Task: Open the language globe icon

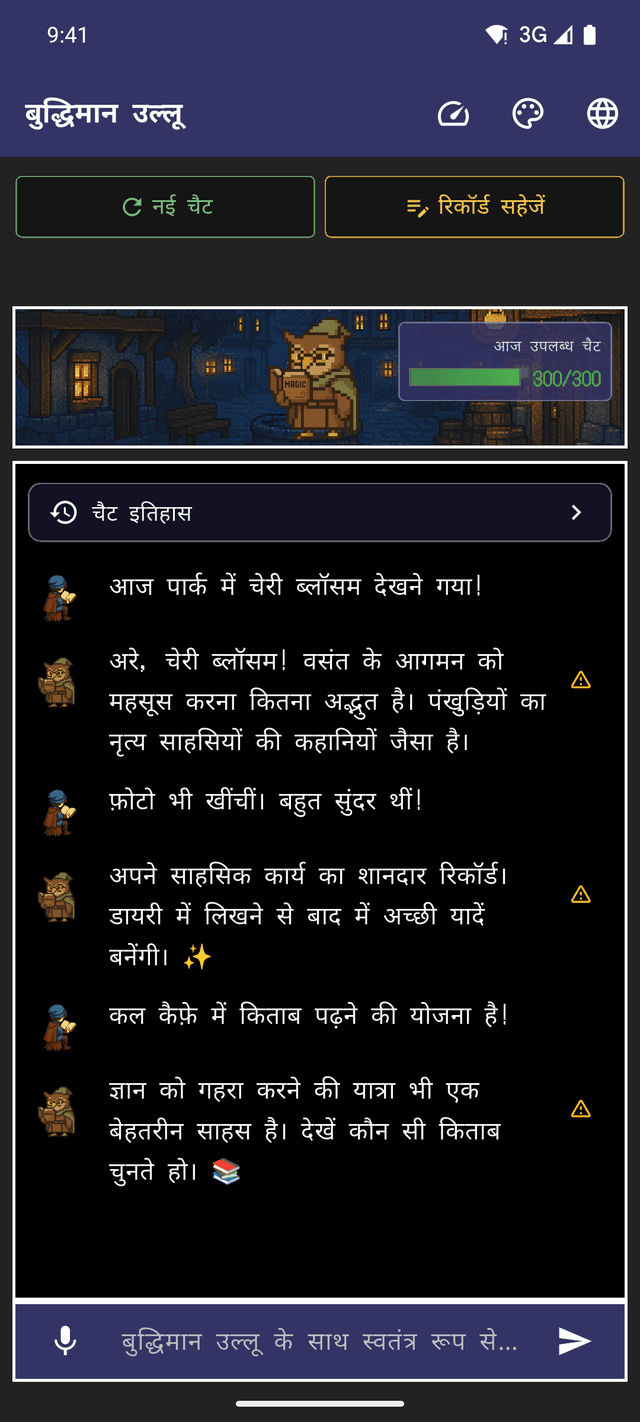Action: pyautogui.click(x=602, y=114)
